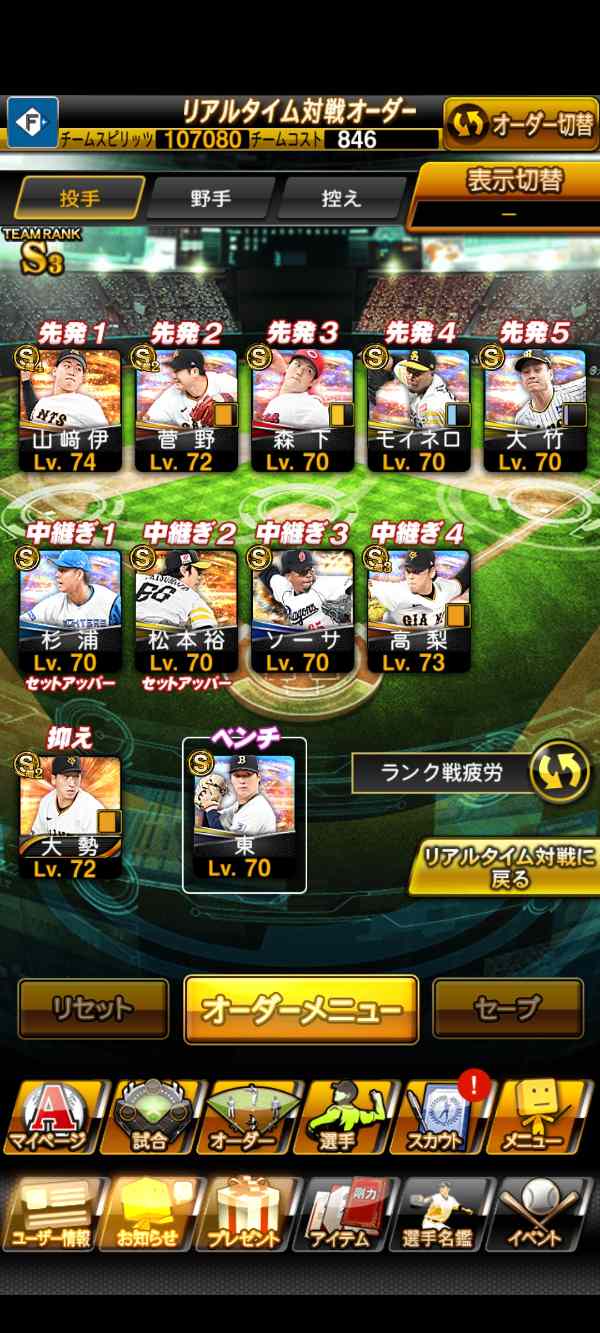Open the プレゼント box
The width and height of the screenshot is (600, 1333).
245,1214
